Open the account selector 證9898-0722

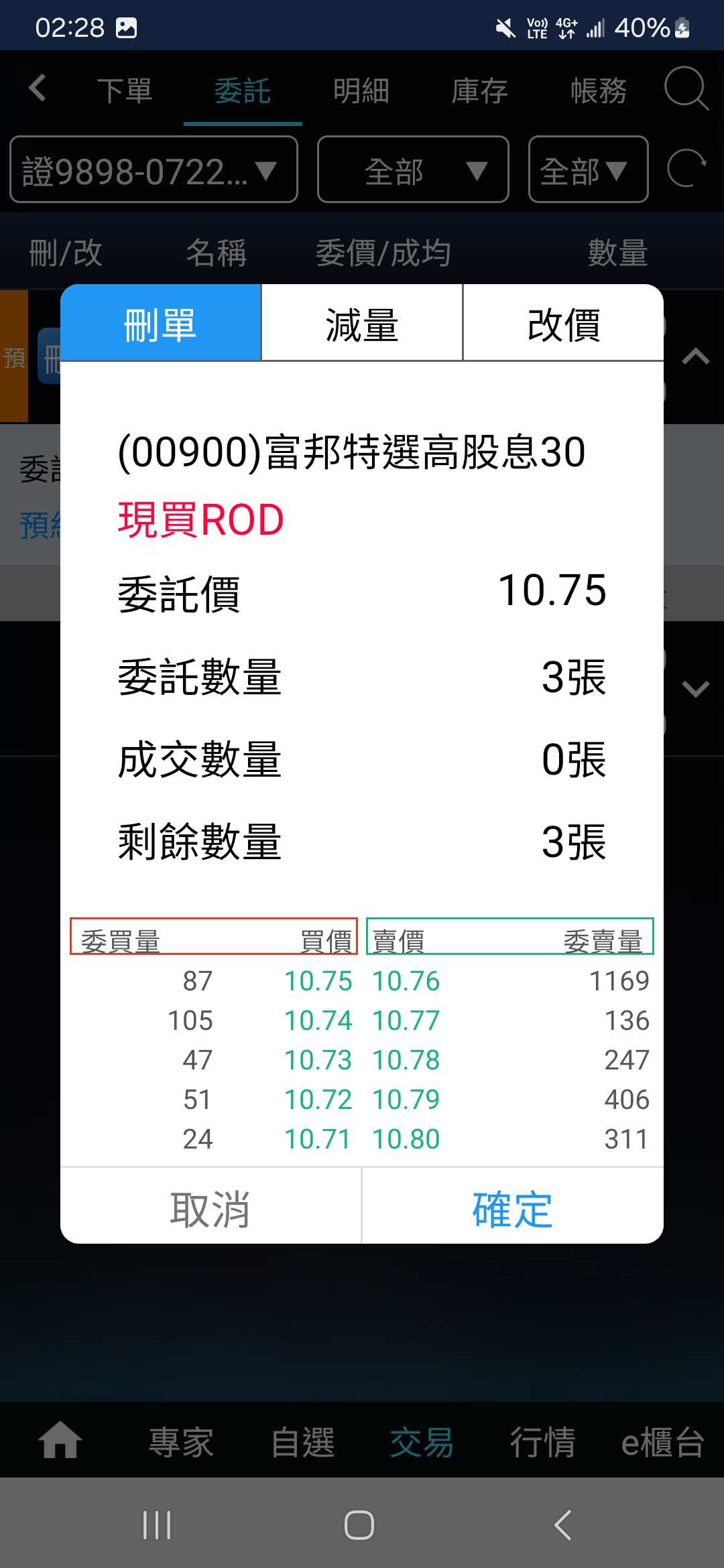[x=153, y=170]
